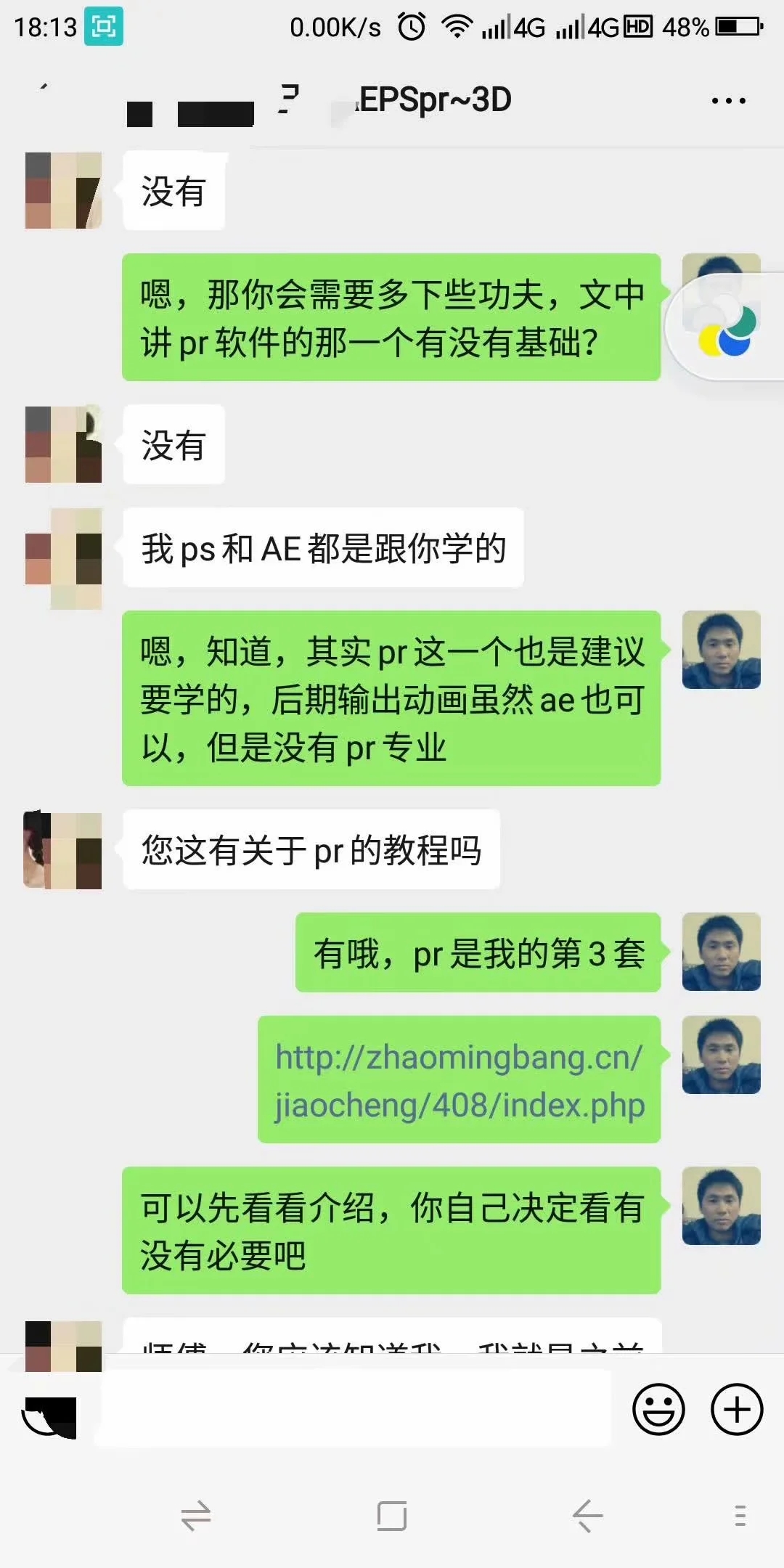Open sender avatar beside 'pr是我的第3套'
The height and width of the screenshot is (1568, 784).
[721, 952]
